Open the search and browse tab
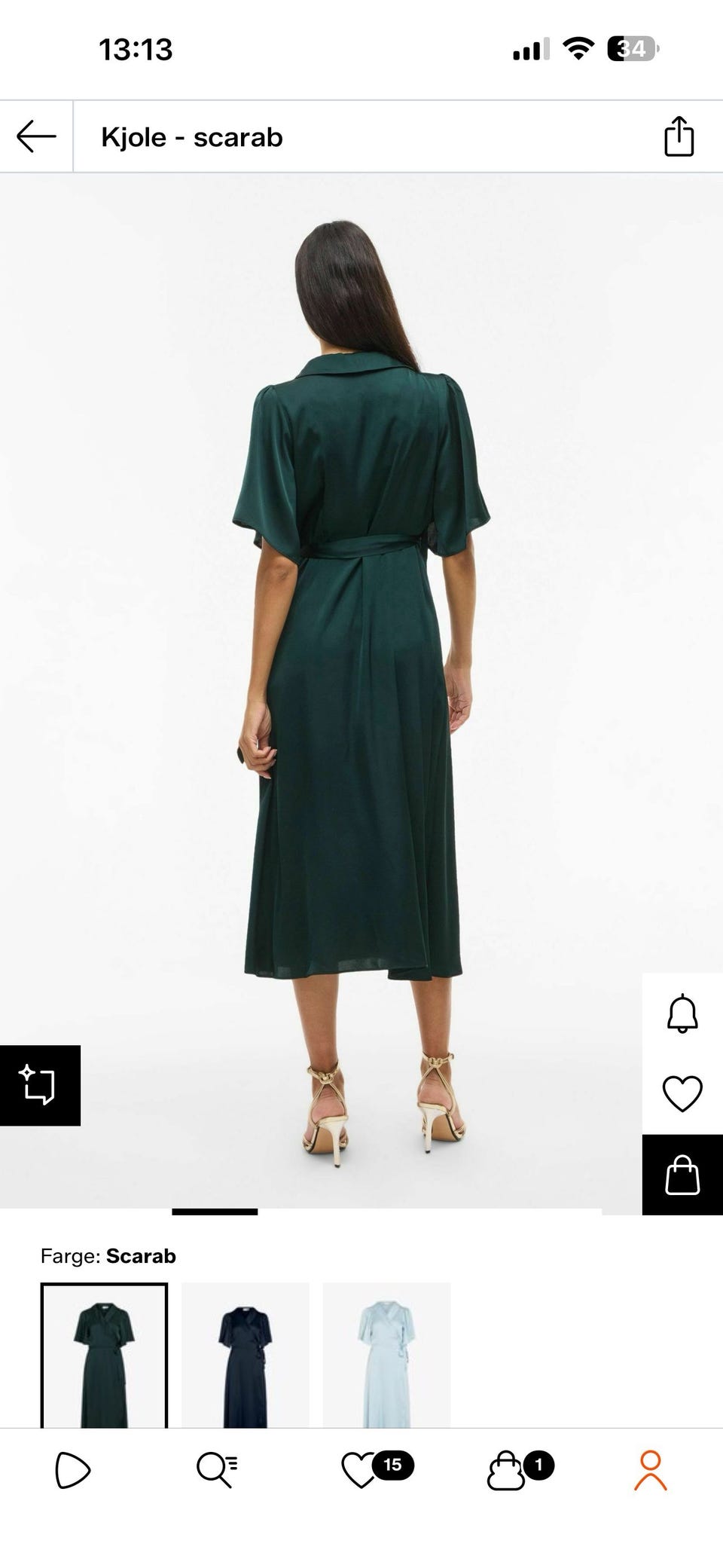 pos(217,1470)
